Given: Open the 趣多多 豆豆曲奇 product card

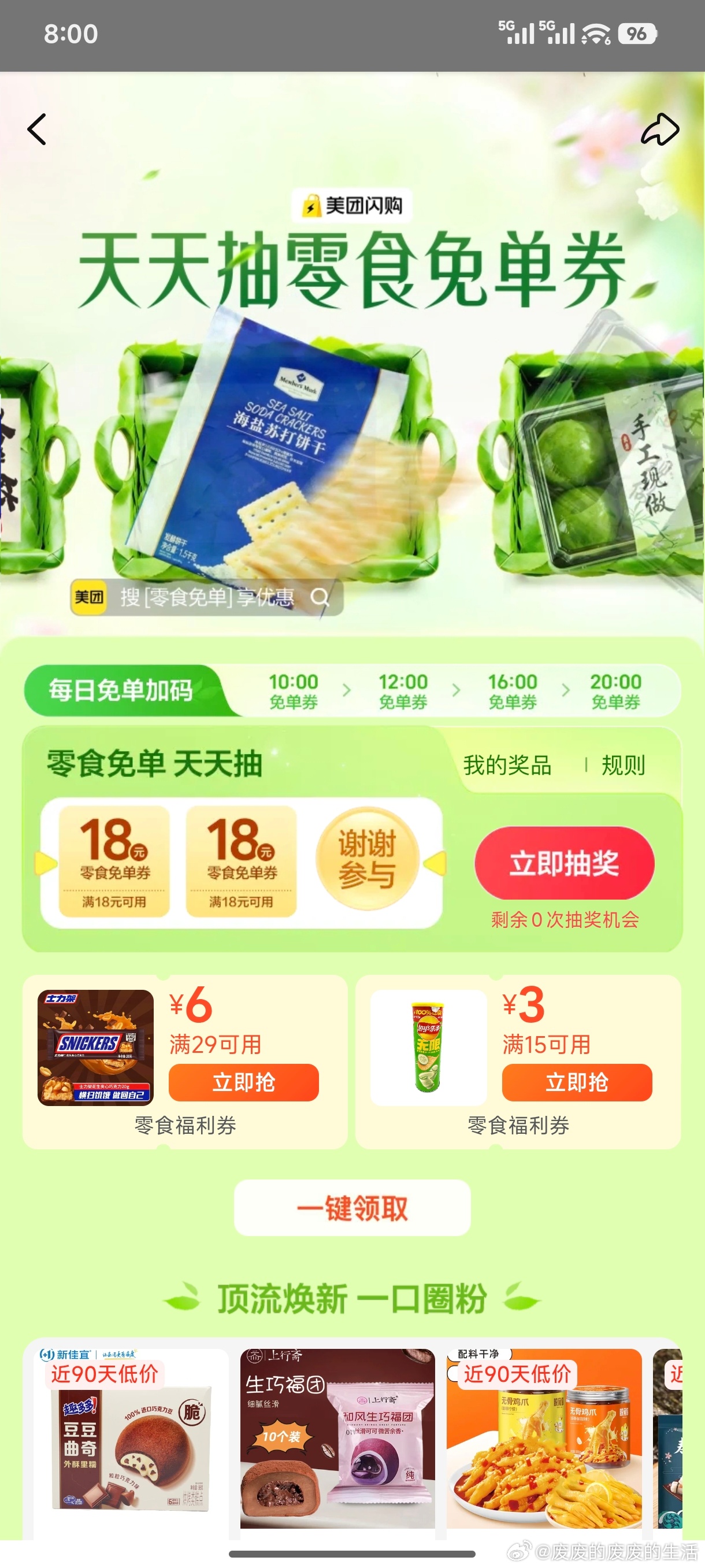Looking at the screenshot, I should pos(126,1438).
